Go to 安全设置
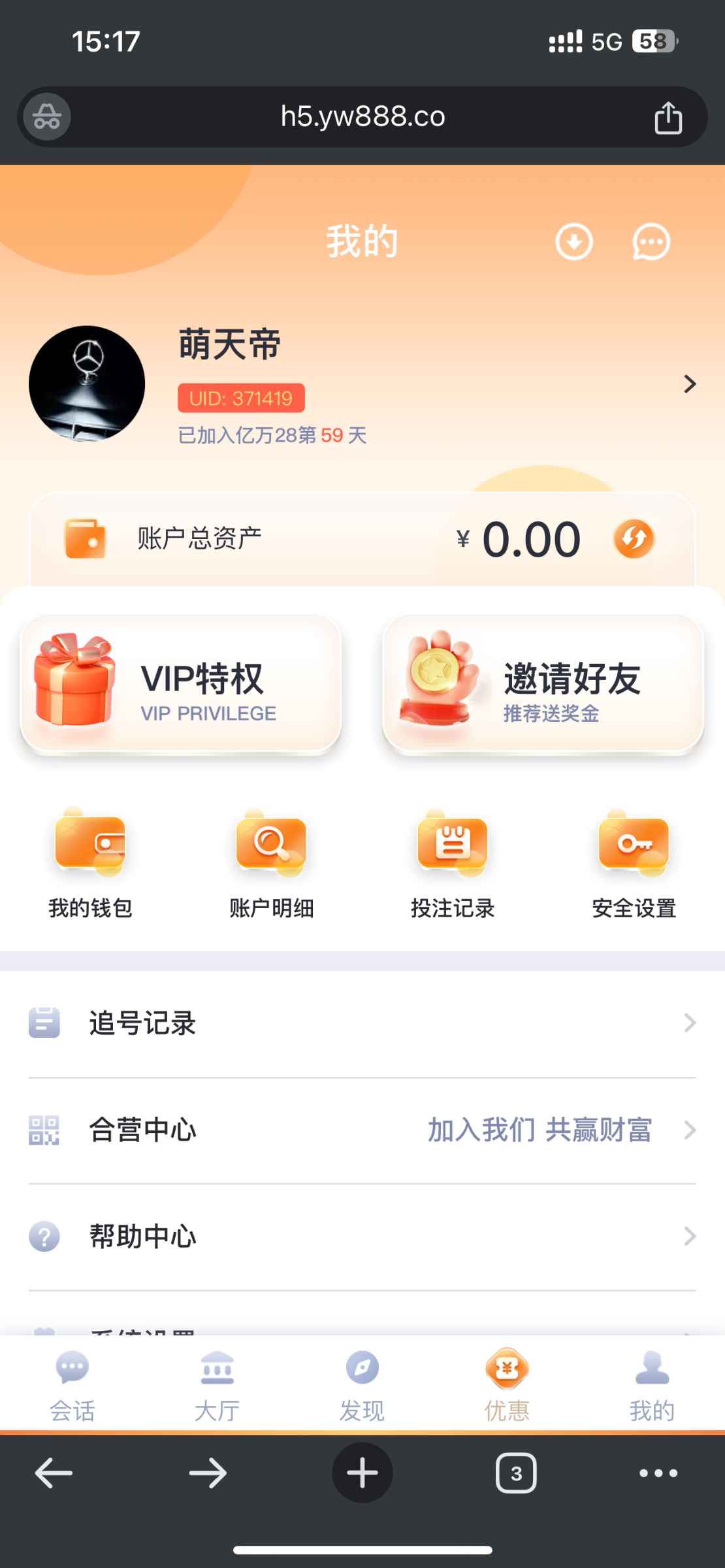This screenshot has width=725, height=1568. (634, 862)
